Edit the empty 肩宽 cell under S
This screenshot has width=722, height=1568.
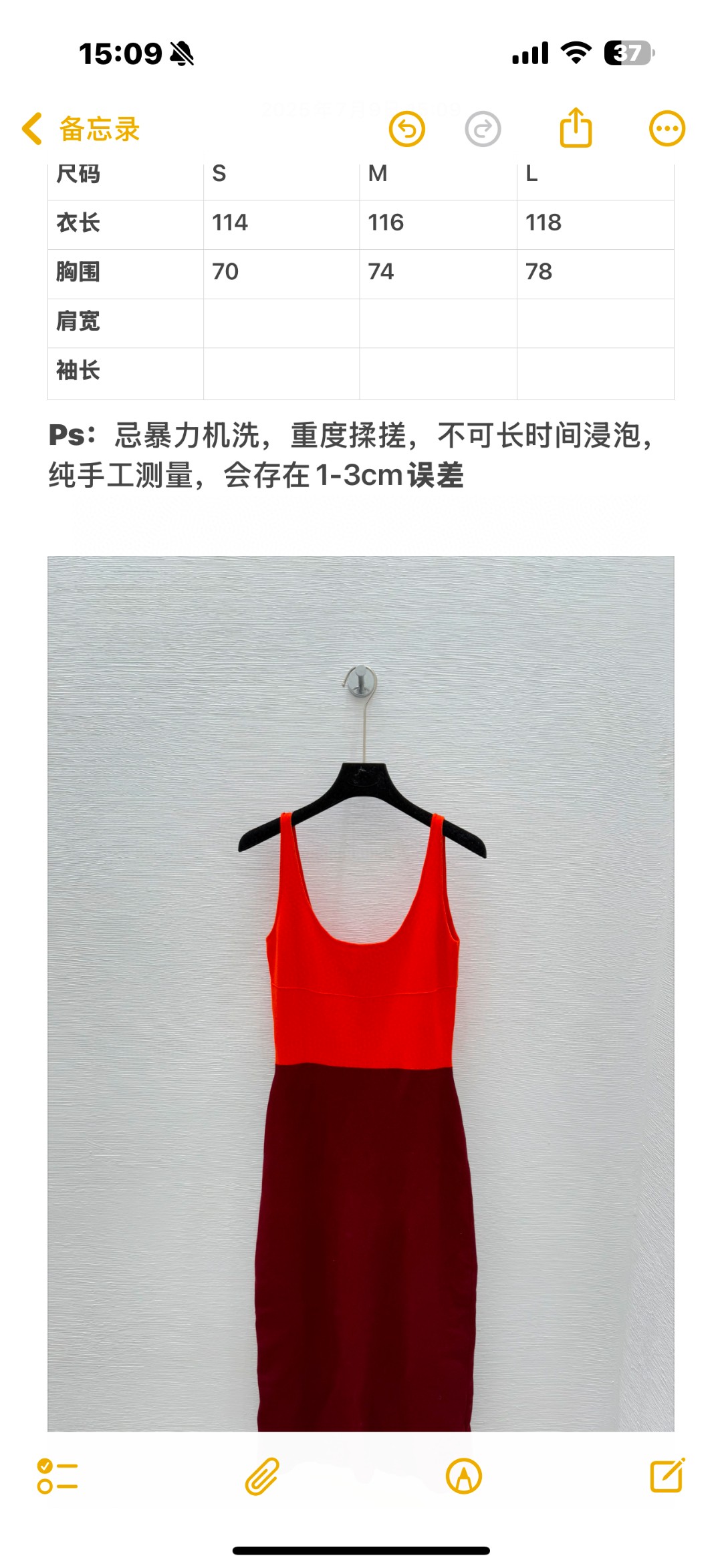(281, 323)
